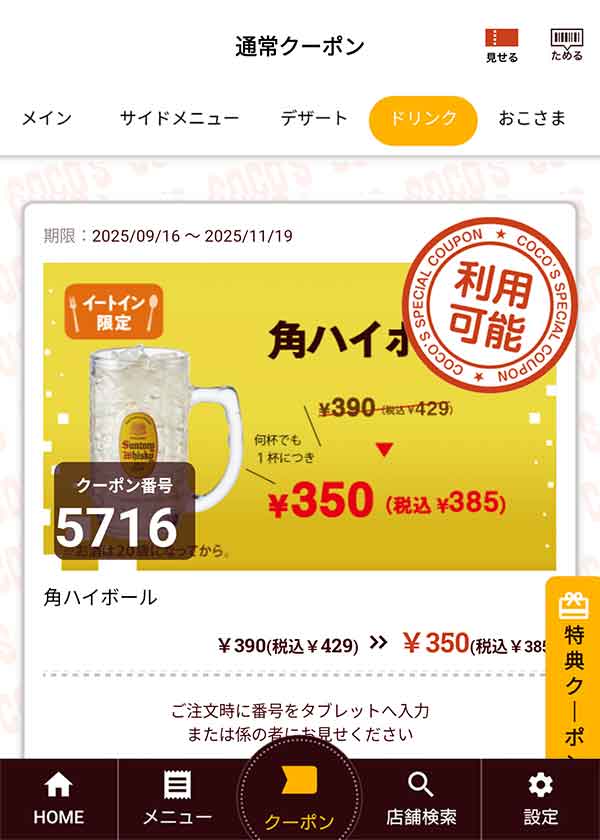Tap the クーポン bottom tab

[x=299, y=800]
